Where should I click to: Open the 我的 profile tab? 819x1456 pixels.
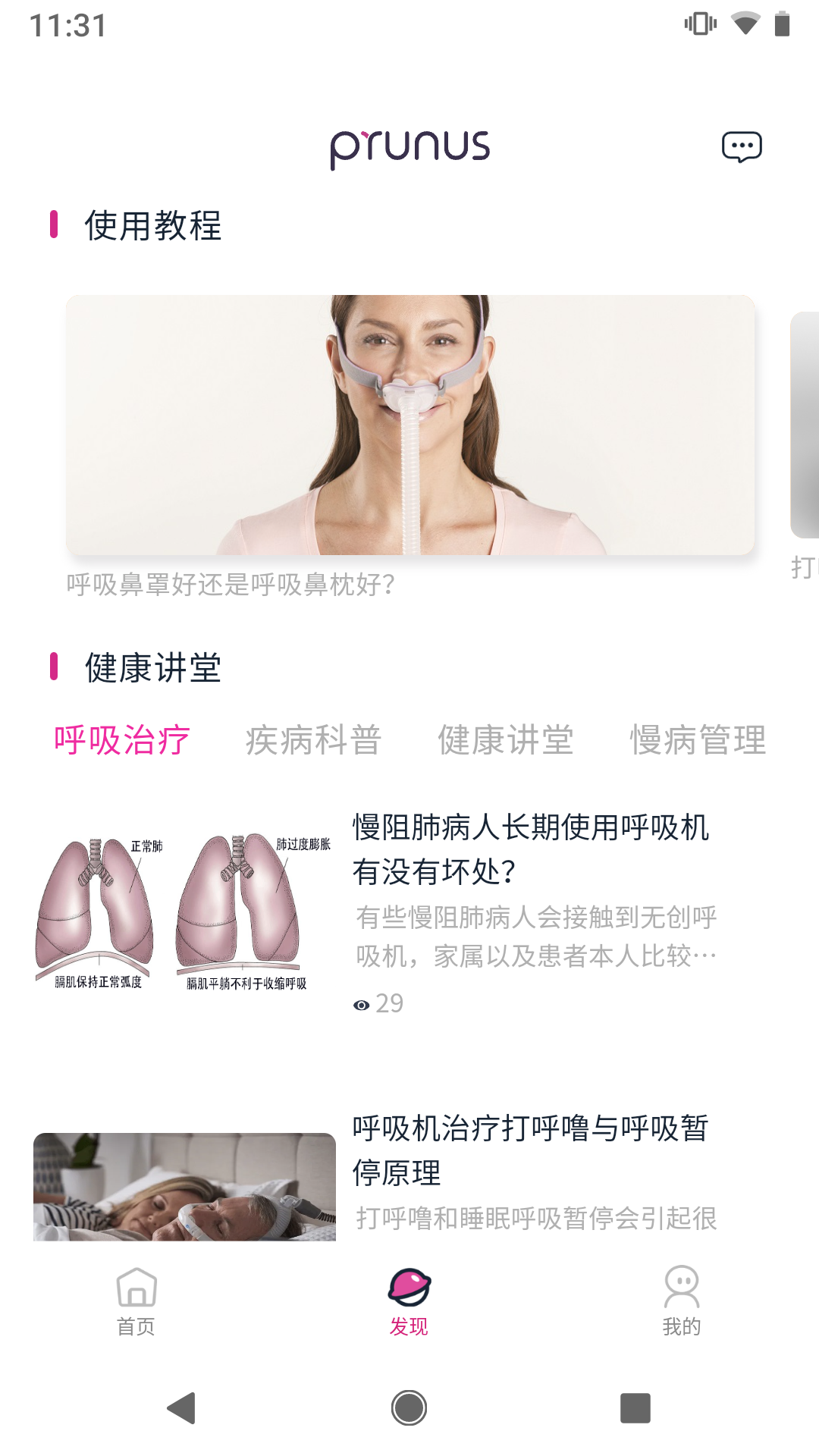(x=681, y=1301)
